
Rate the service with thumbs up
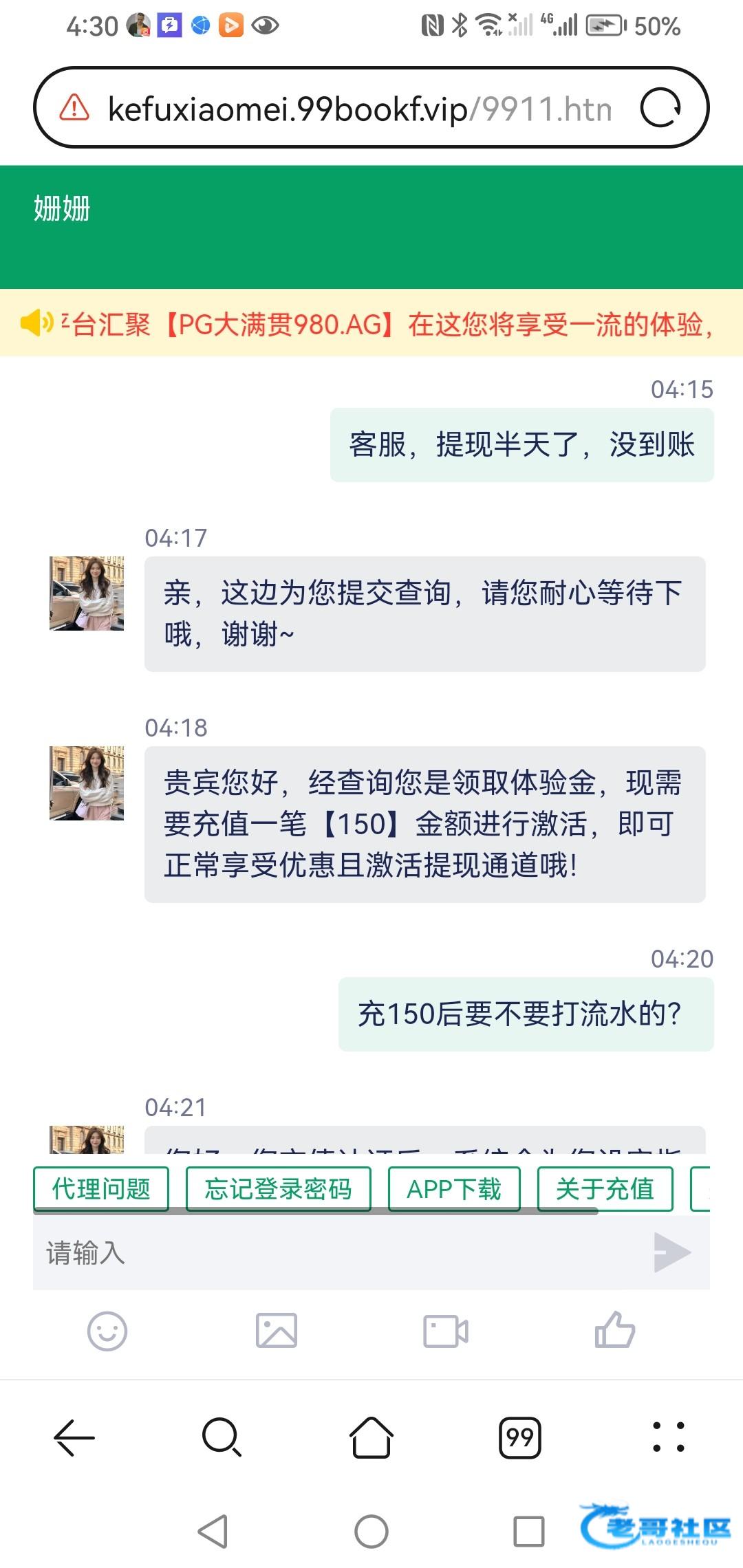pos(614,1329)
